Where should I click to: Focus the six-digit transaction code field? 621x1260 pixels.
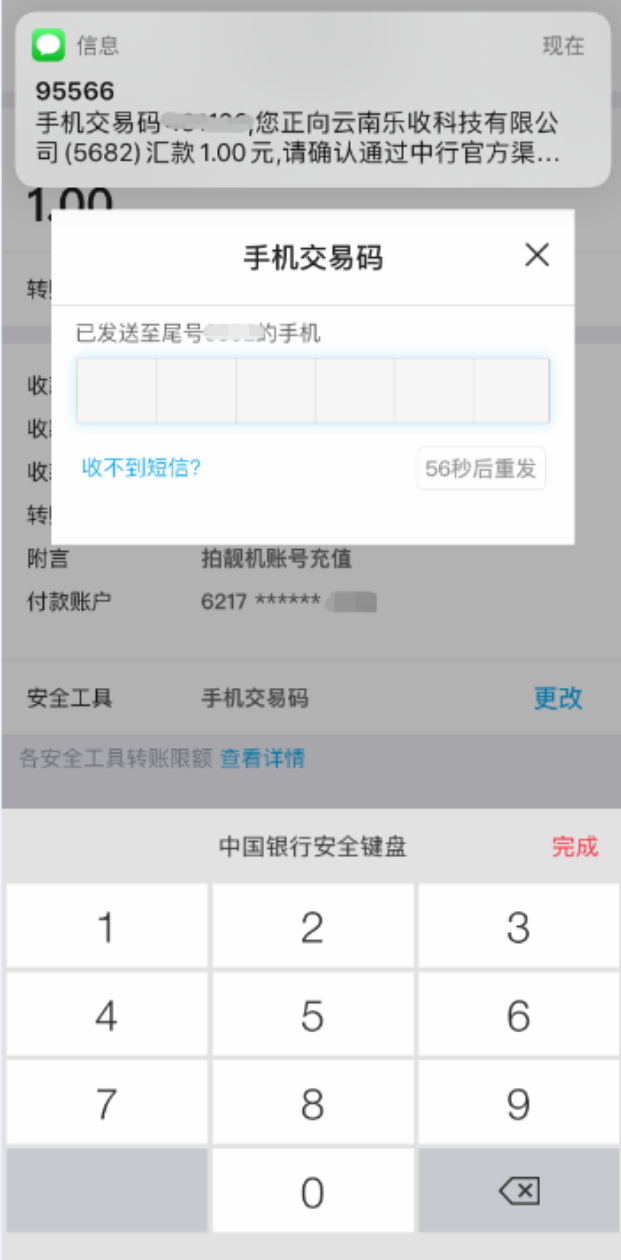coord(312,391)
